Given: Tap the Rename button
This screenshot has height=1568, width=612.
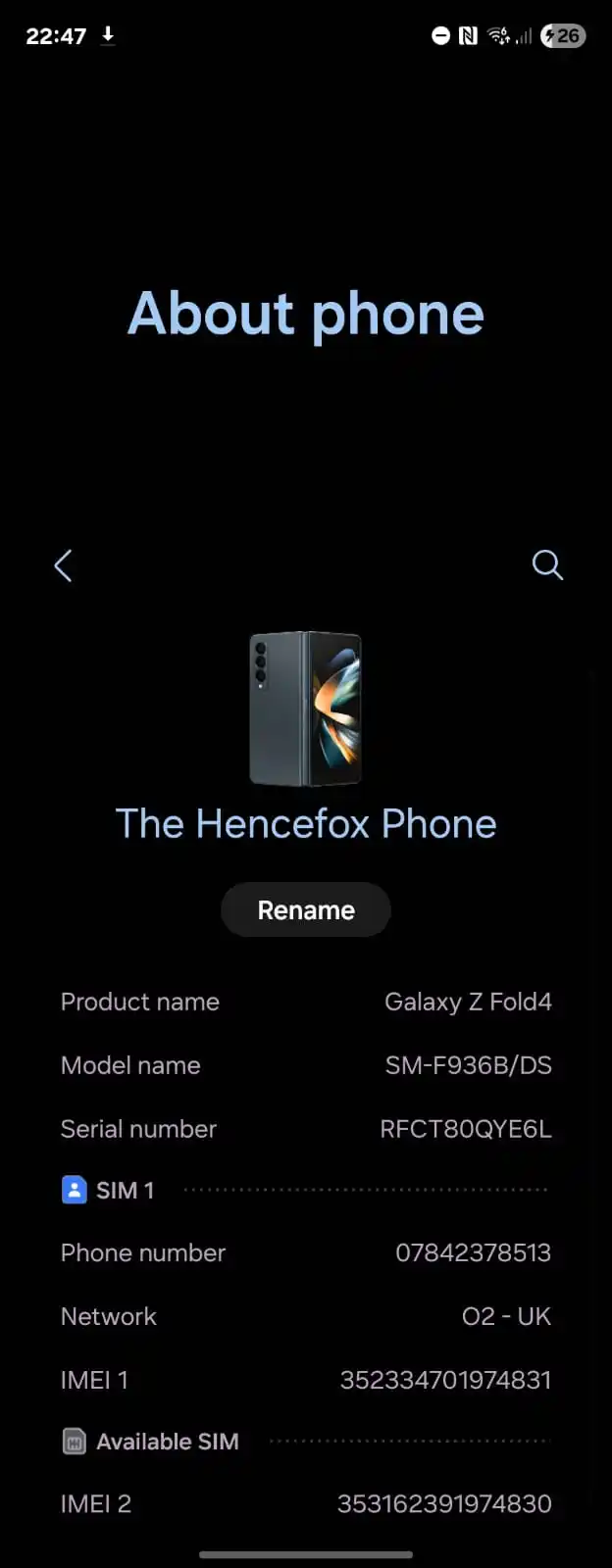Looking at the screenshot, I should coord(306,910).
